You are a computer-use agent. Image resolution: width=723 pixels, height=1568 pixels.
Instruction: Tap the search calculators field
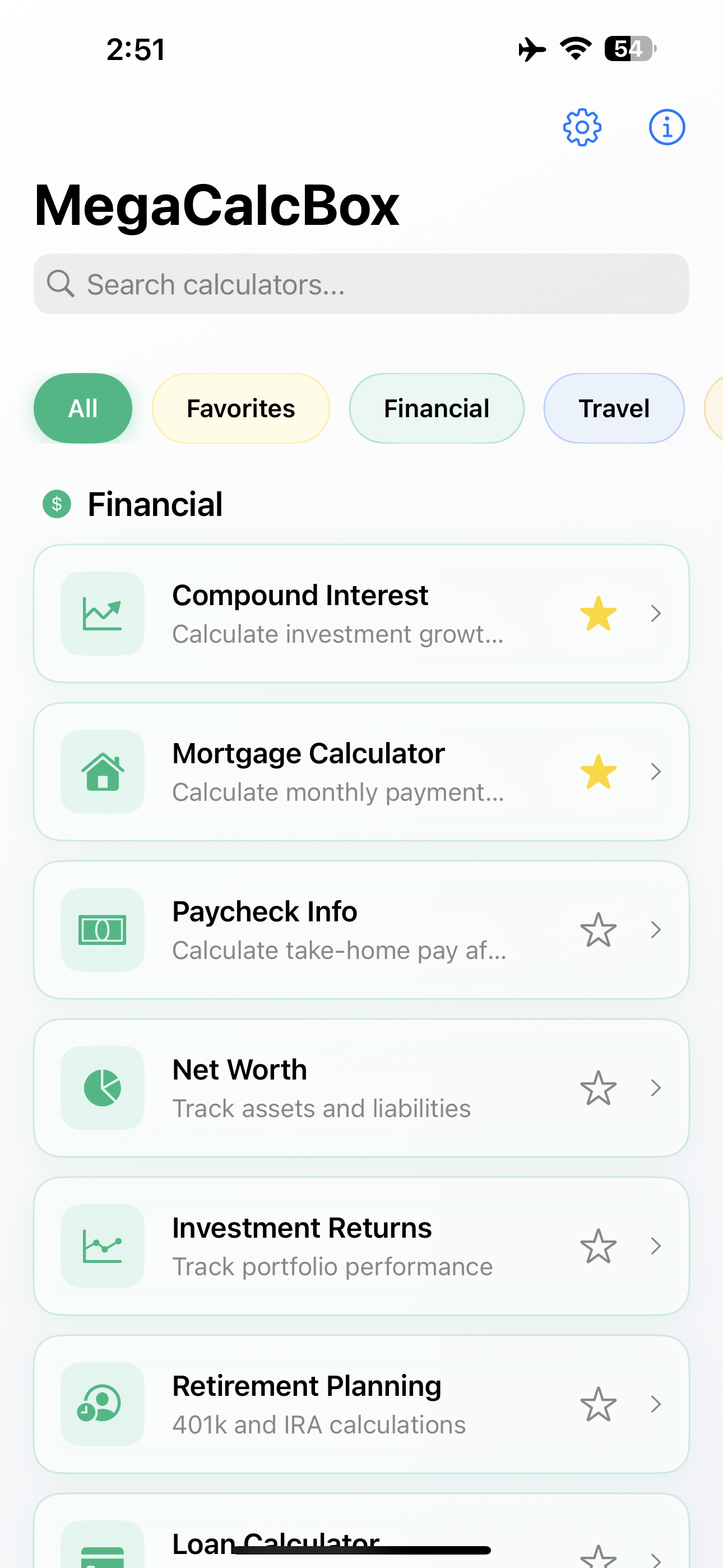coord(361,284)
